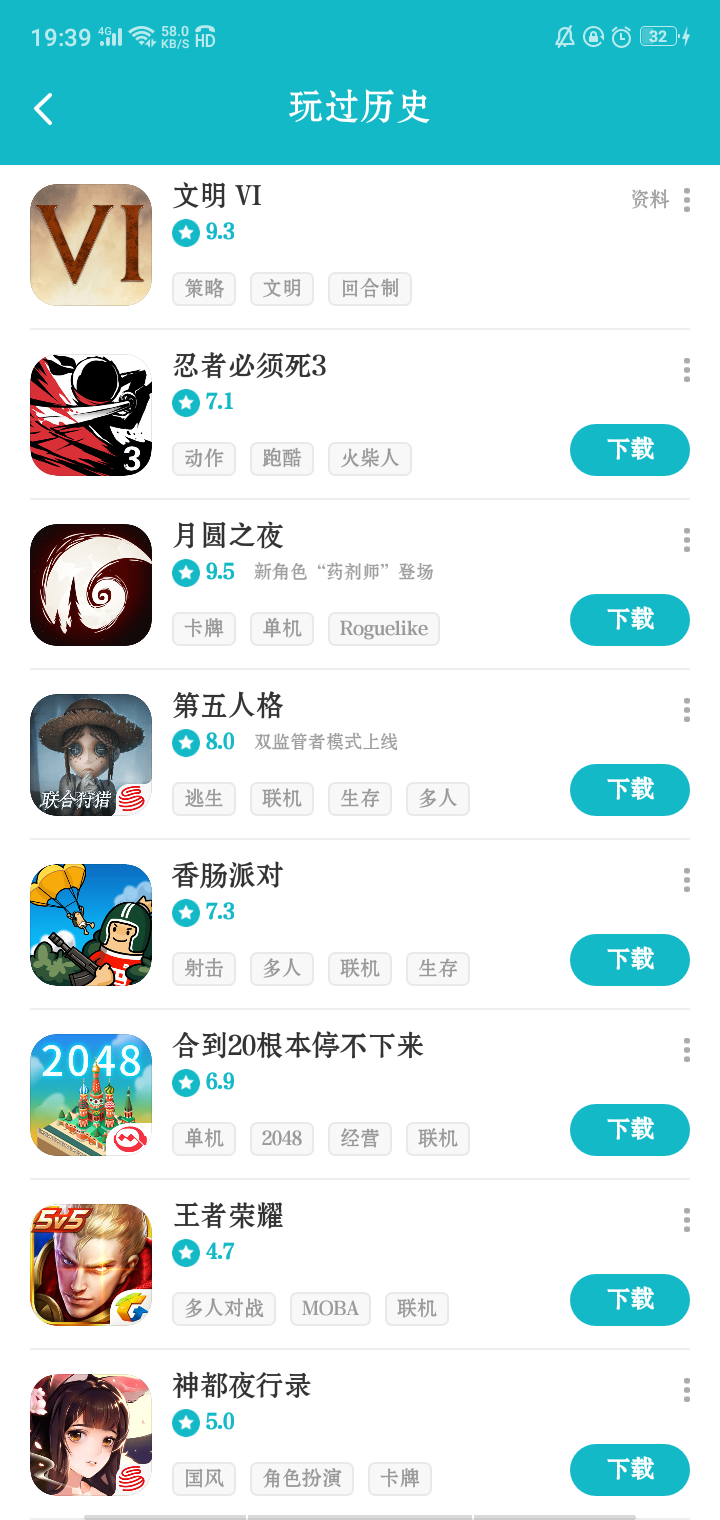Select the Roguelike tag under 月圆之夜
This screenshot has width=720, height=1520.
tap(383, 629)
